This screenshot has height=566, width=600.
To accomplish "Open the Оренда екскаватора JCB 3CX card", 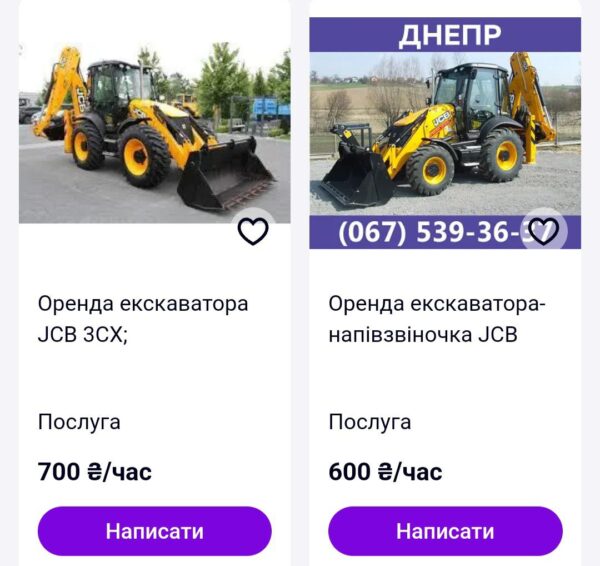I will click(143, 318).
